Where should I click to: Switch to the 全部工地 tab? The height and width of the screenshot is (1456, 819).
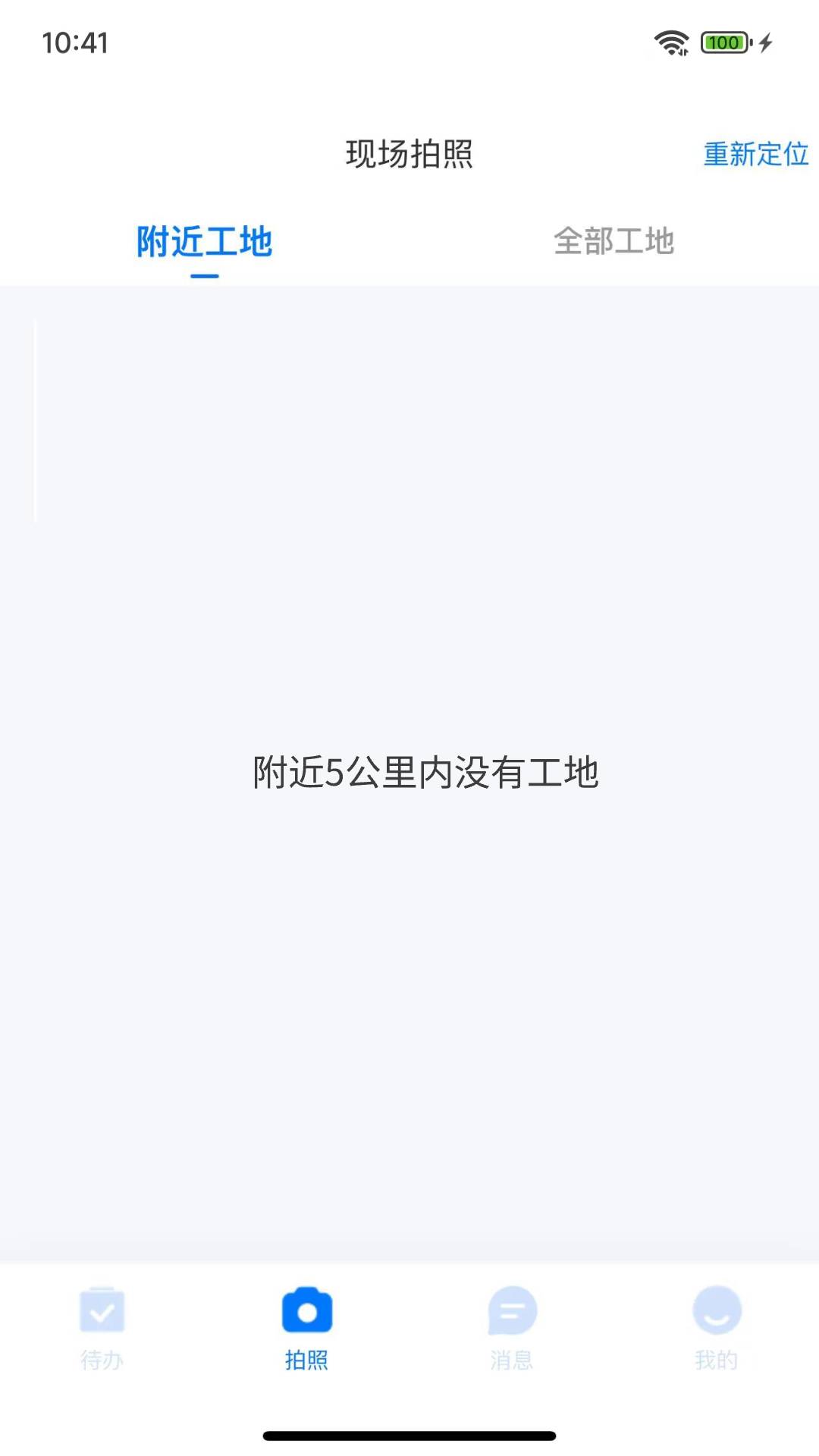click(x=614, y=241)
